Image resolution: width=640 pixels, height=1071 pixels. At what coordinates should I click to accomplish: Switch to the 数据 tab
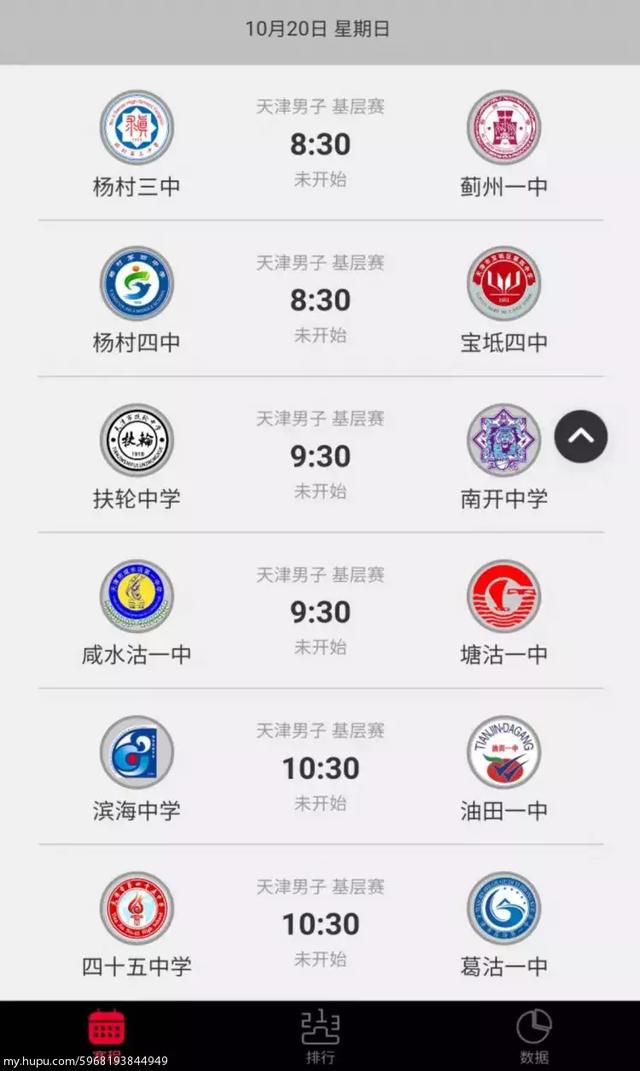(x=533, y=1035)
